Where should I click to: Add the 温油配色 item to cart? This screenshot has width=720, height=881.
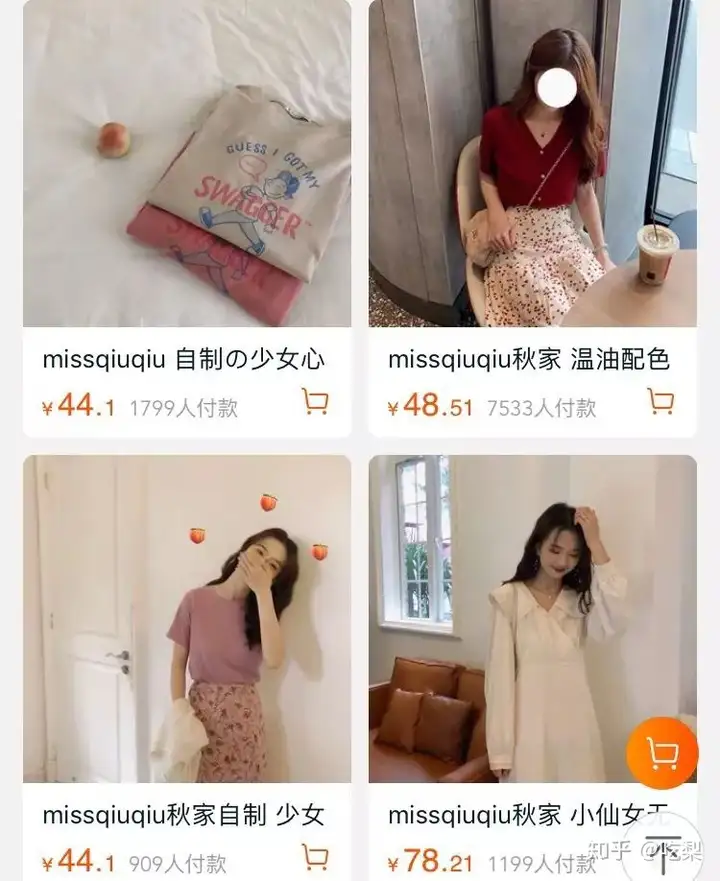[660, 402]
